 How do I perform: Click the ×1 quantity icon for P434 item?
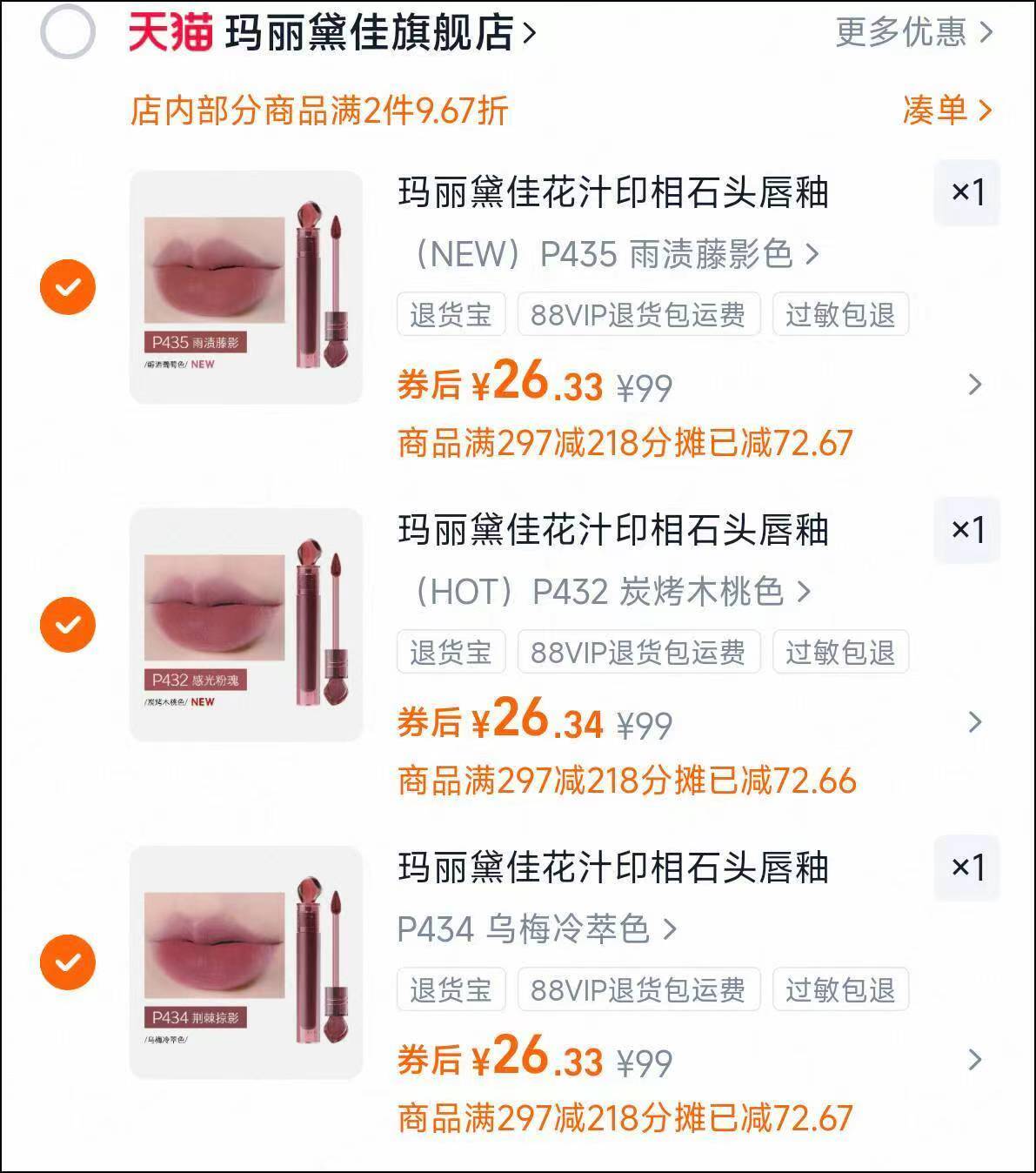[x=968, y=870]
